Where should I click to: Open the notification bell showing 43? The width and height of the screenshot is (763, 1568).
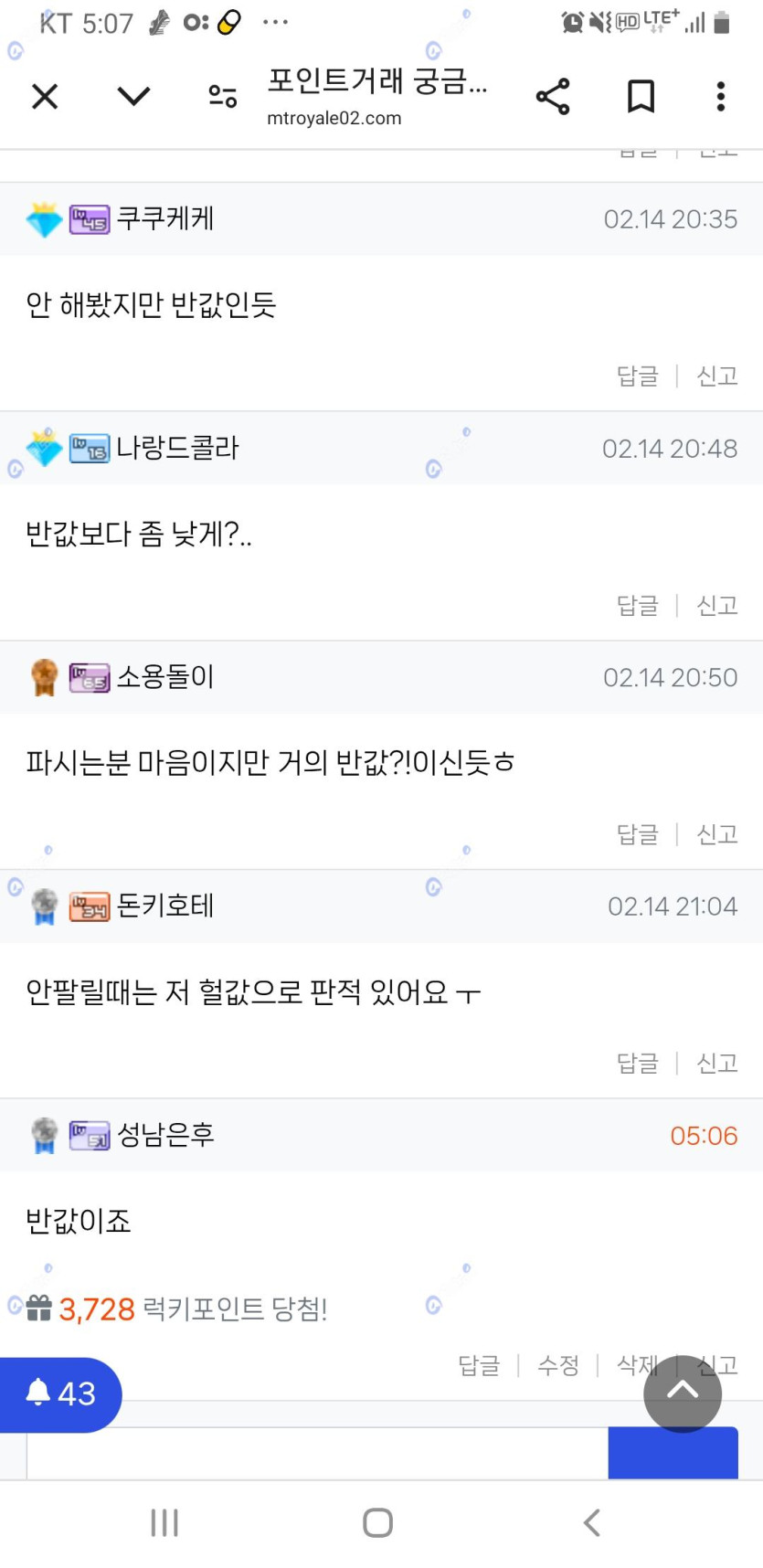pyautogui.click(x=60, y=1393)
